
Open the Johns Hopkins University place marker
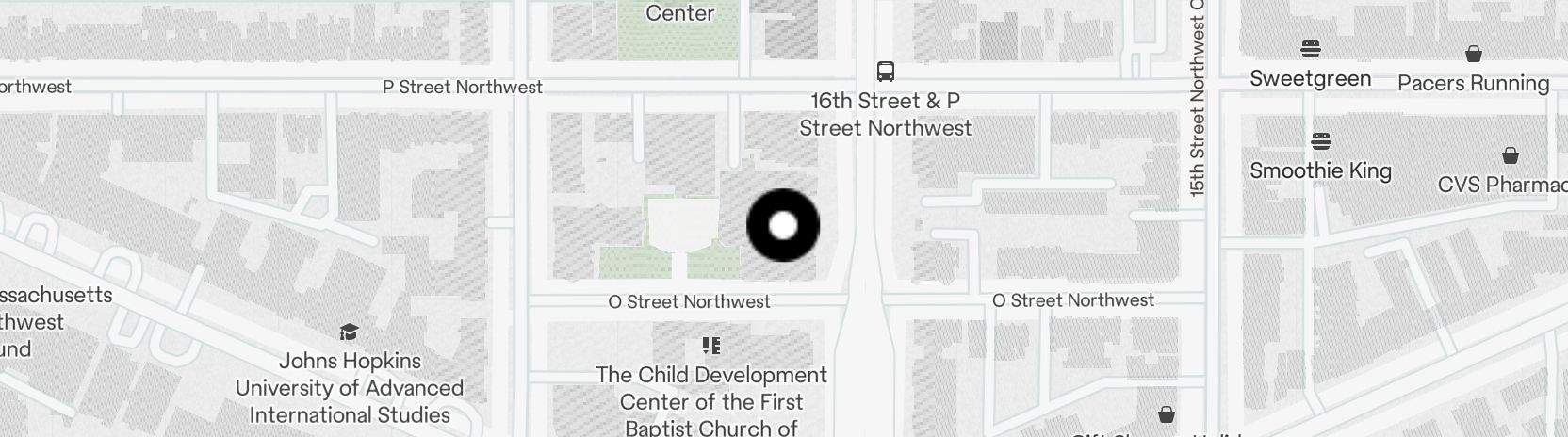click(x=349, y=332)
